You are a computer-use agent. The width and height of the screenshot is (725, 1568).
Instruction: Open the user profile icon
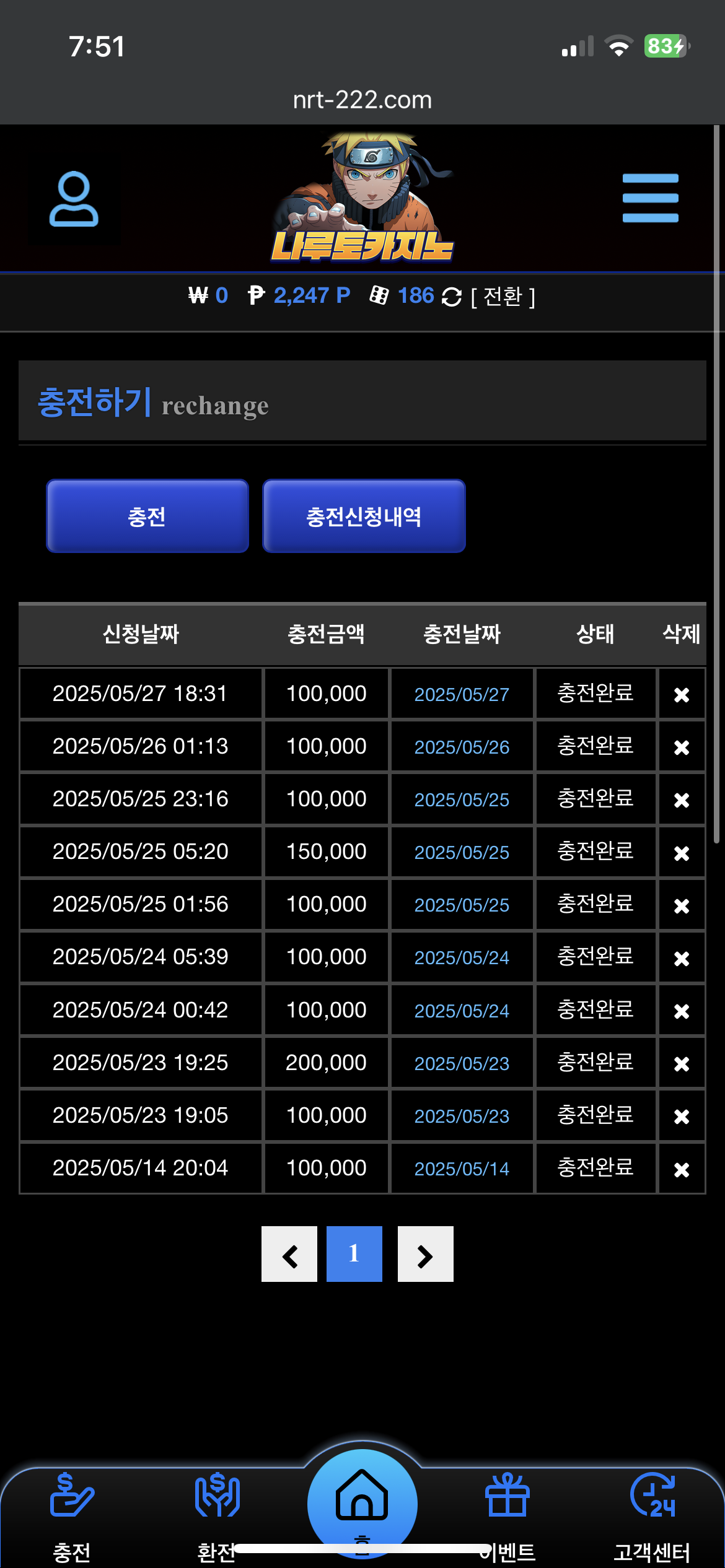click(74, 199)
